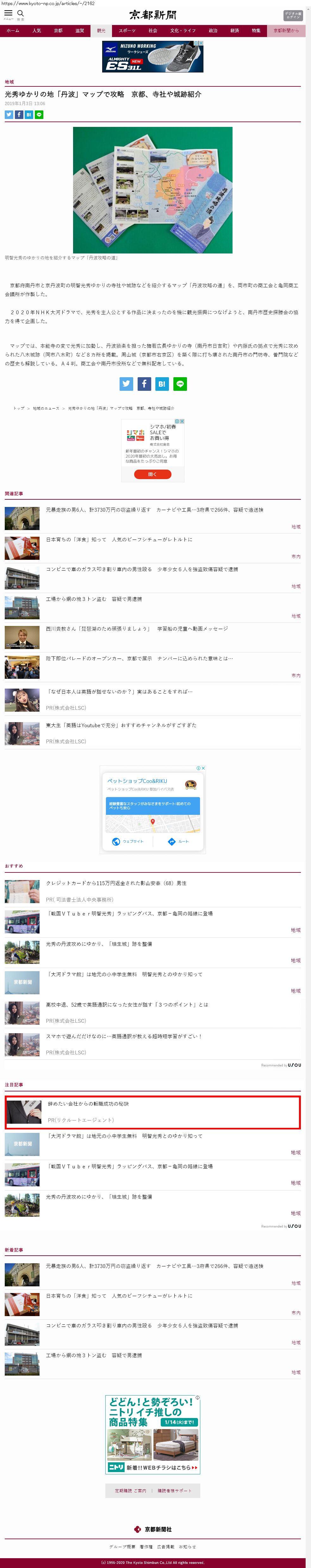
Task: Open the 陛下即位パレードのオープンカー article
Action: tap(140, 659)
